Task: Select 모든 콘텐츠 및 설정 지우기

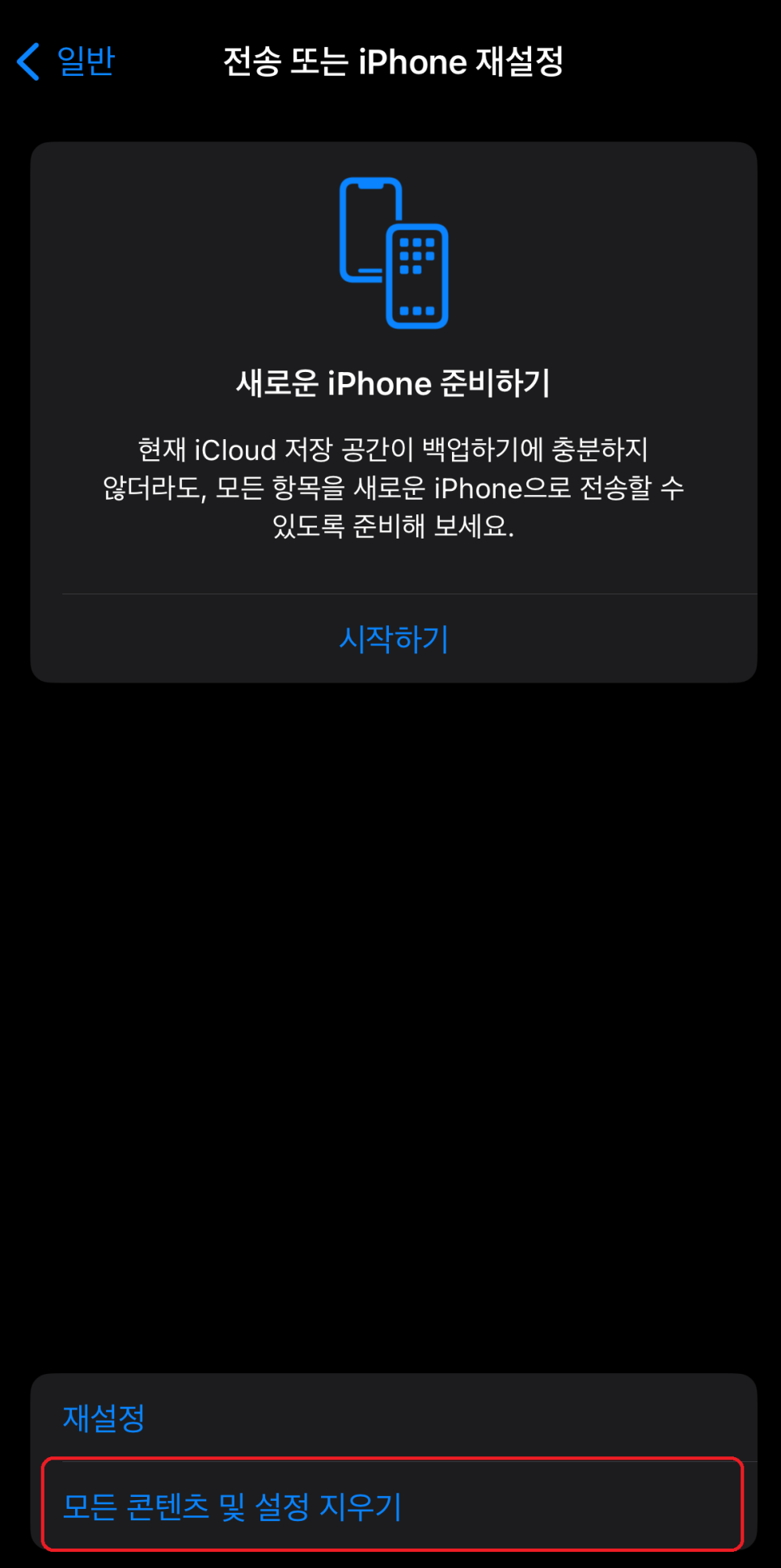Action: pyautogui.click(x=394, y=1506)
